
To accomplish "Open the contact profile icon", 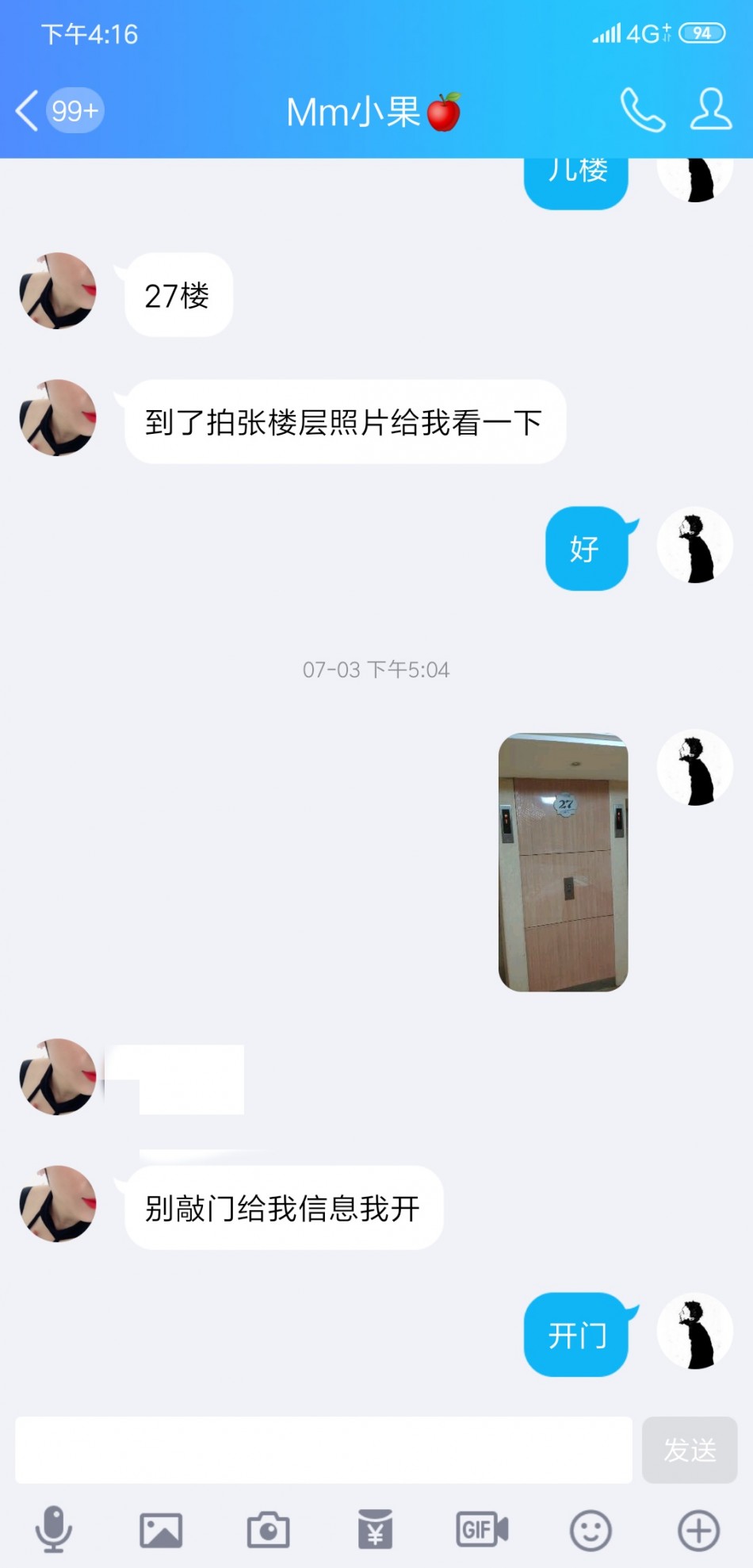I will (710, 110).
